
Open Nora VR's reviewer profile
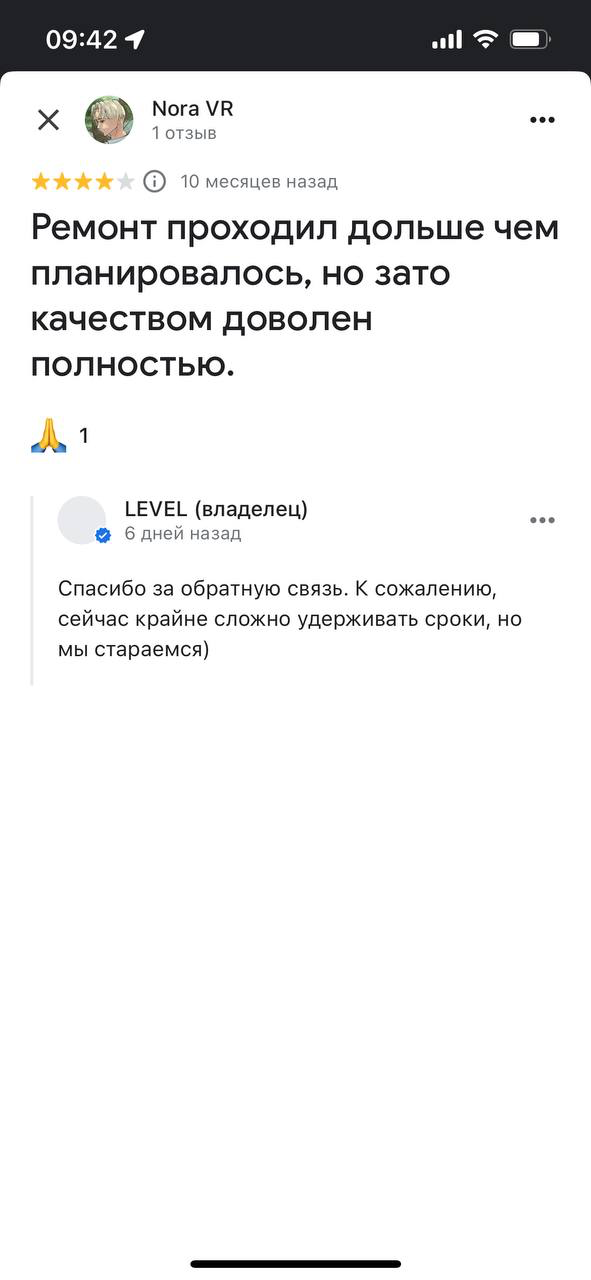point(109,120)
